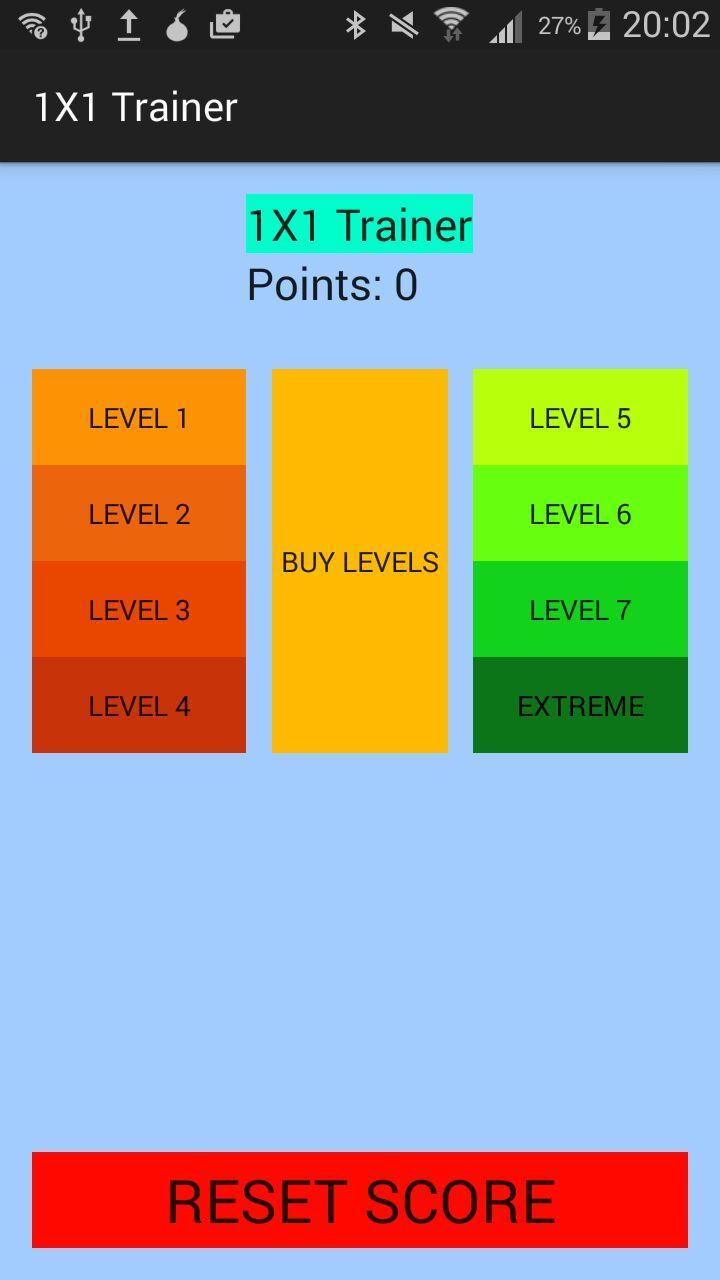This screenshot has width=720, height=1280.
Task: Select Level 3
Action: click(x=138, y=610)
